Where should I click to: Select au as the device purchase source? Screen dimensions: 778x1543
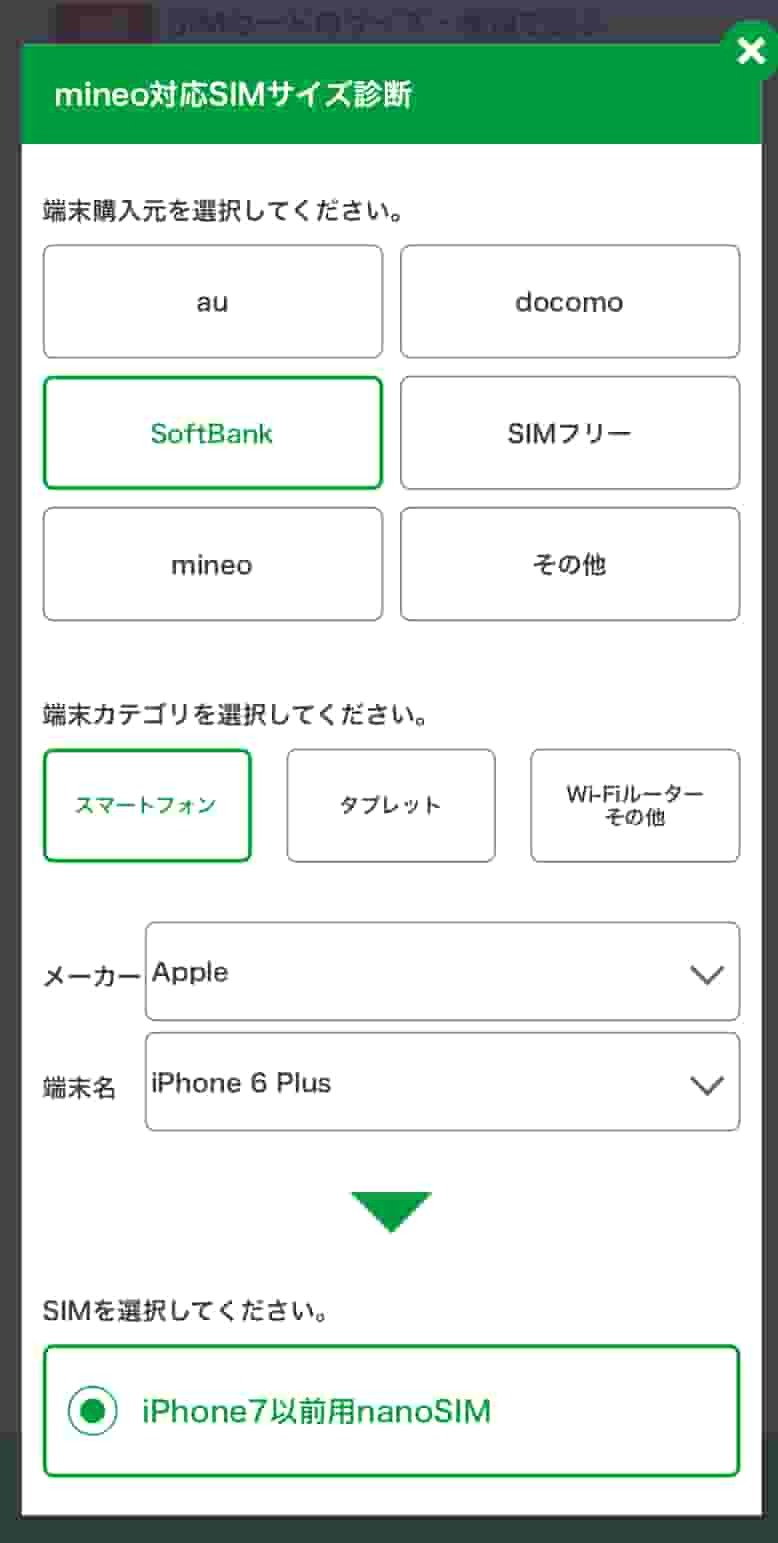pyautogui.click(x=212, y=301)
